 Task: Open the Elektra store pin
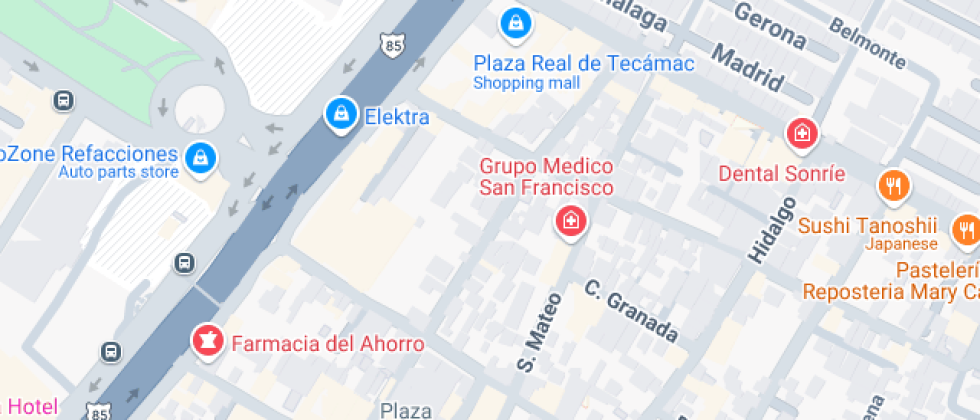coord(342,114)
